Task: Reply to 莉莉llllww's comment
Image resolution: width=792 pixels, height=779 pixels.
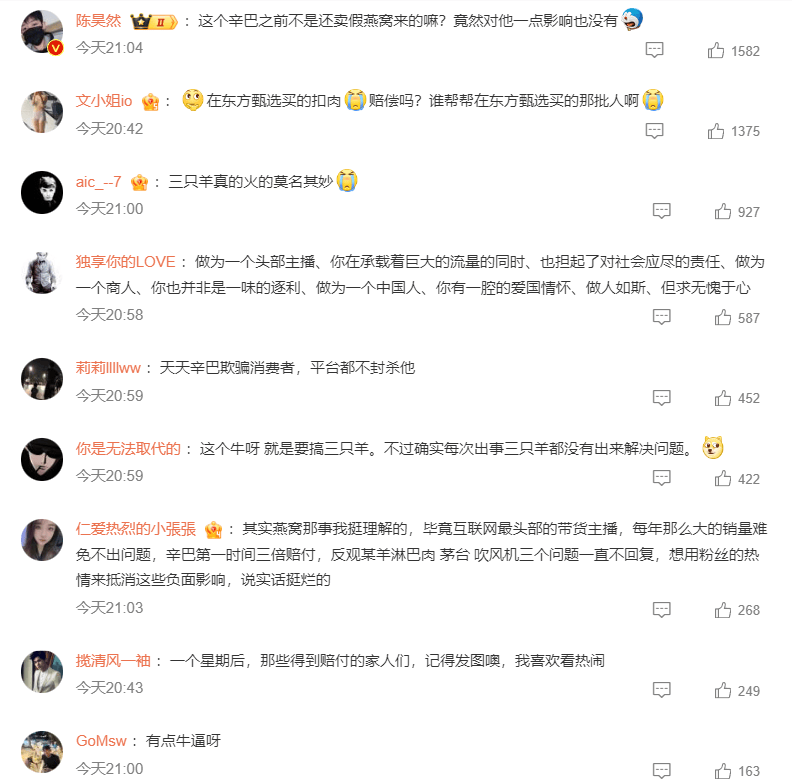Action: [x=661, y=397]
